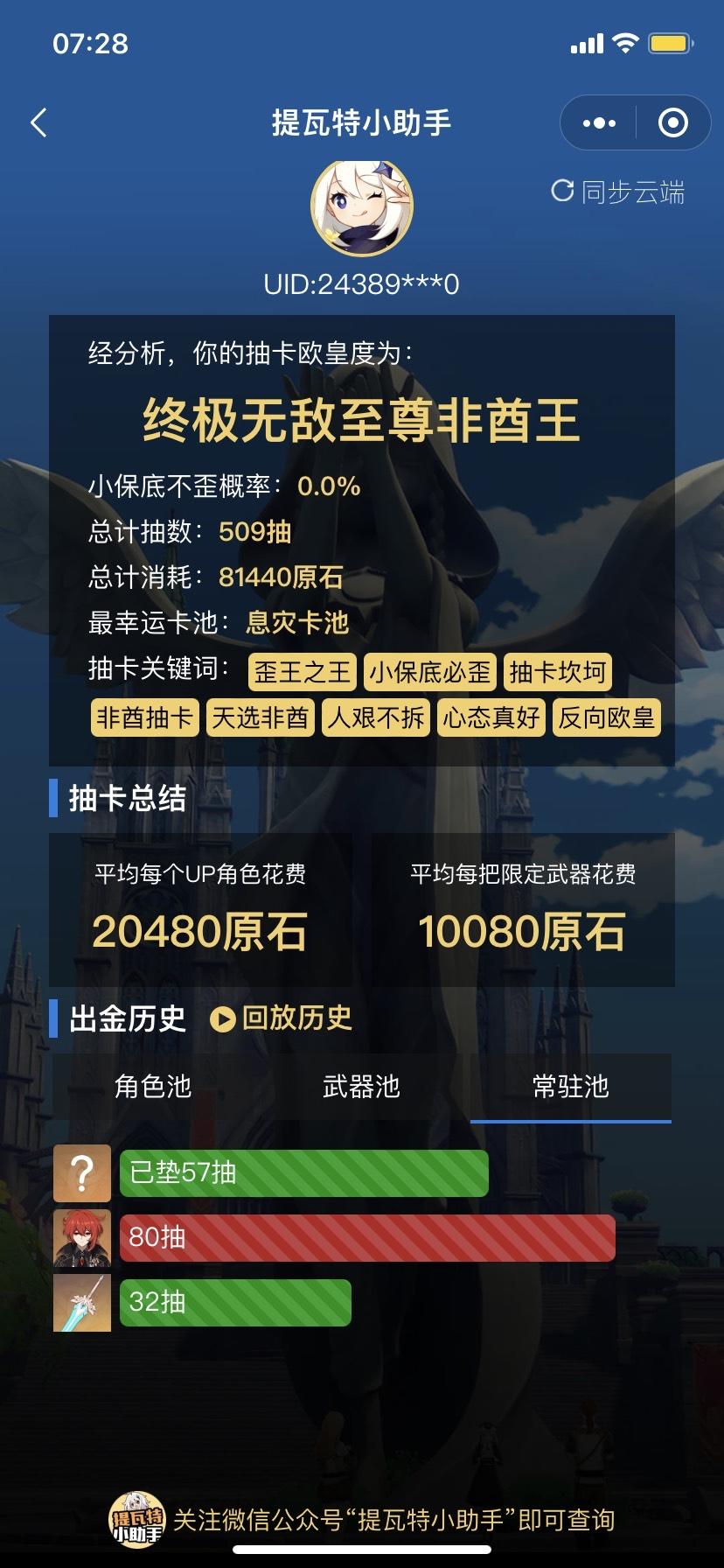Tap the back arrow to go back
The width and height of the screenshot is (724, 1568).
tap(38, 122)
